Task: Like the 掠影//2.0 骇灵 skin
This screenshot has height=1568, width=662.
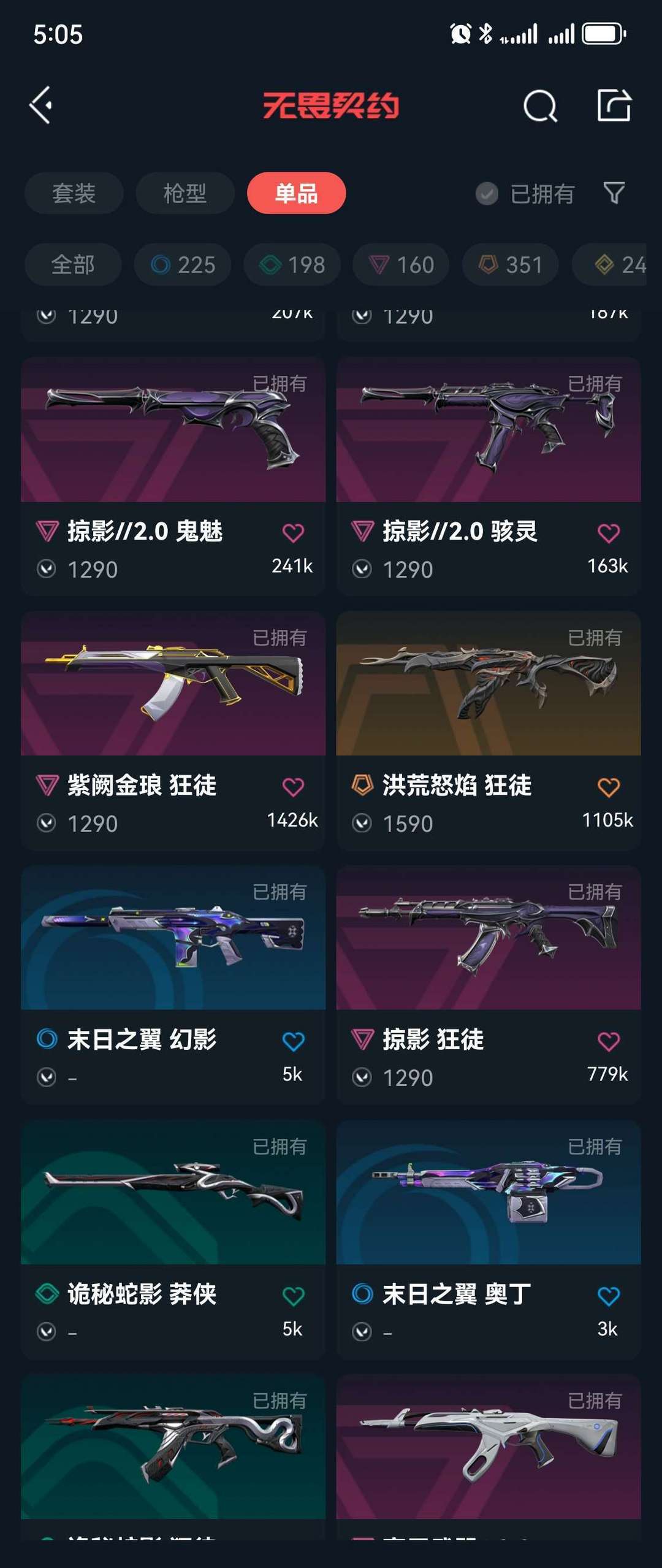Action: tap(608, 533)
